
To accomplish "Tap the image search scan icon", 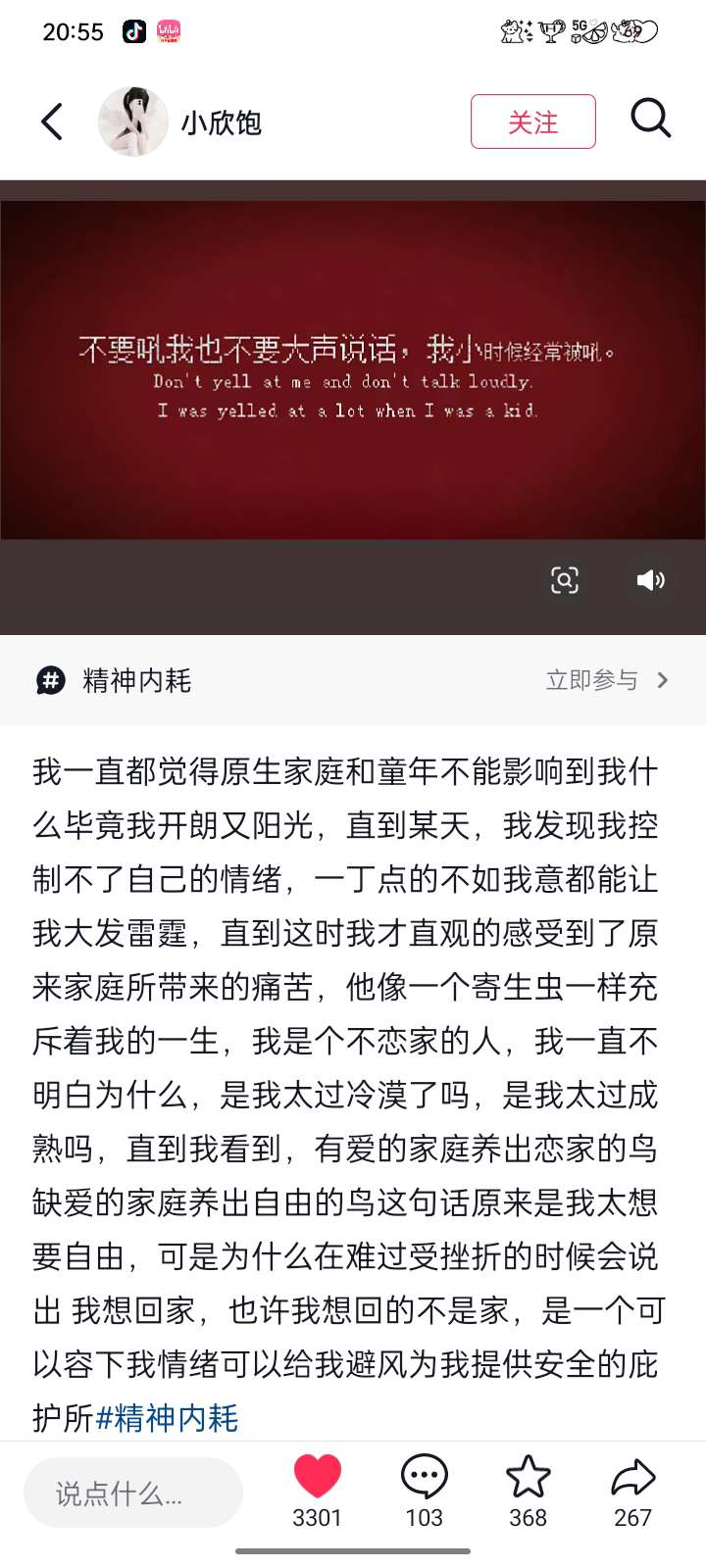I will click(565, 580).
